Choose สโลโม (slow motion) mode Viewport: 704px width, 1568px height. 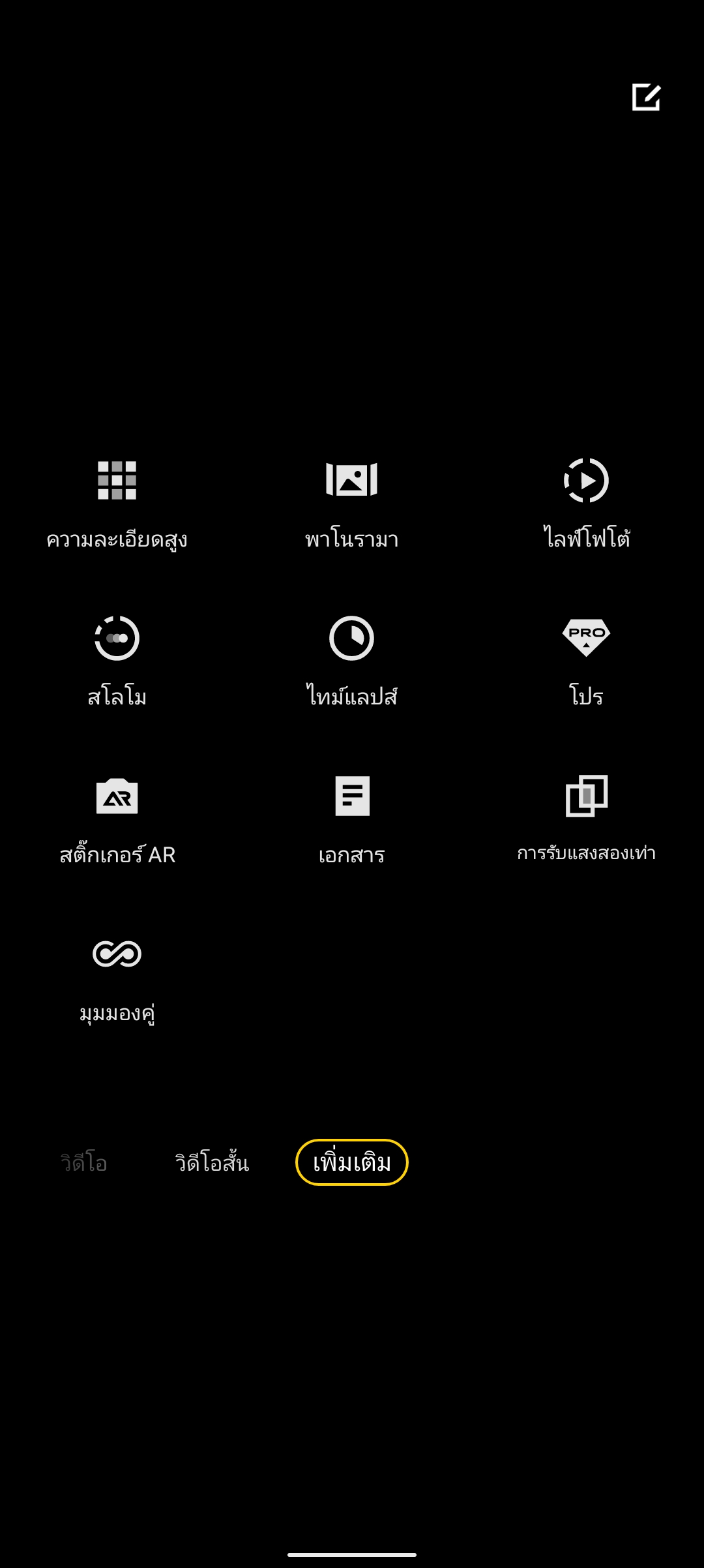(117, 661)
